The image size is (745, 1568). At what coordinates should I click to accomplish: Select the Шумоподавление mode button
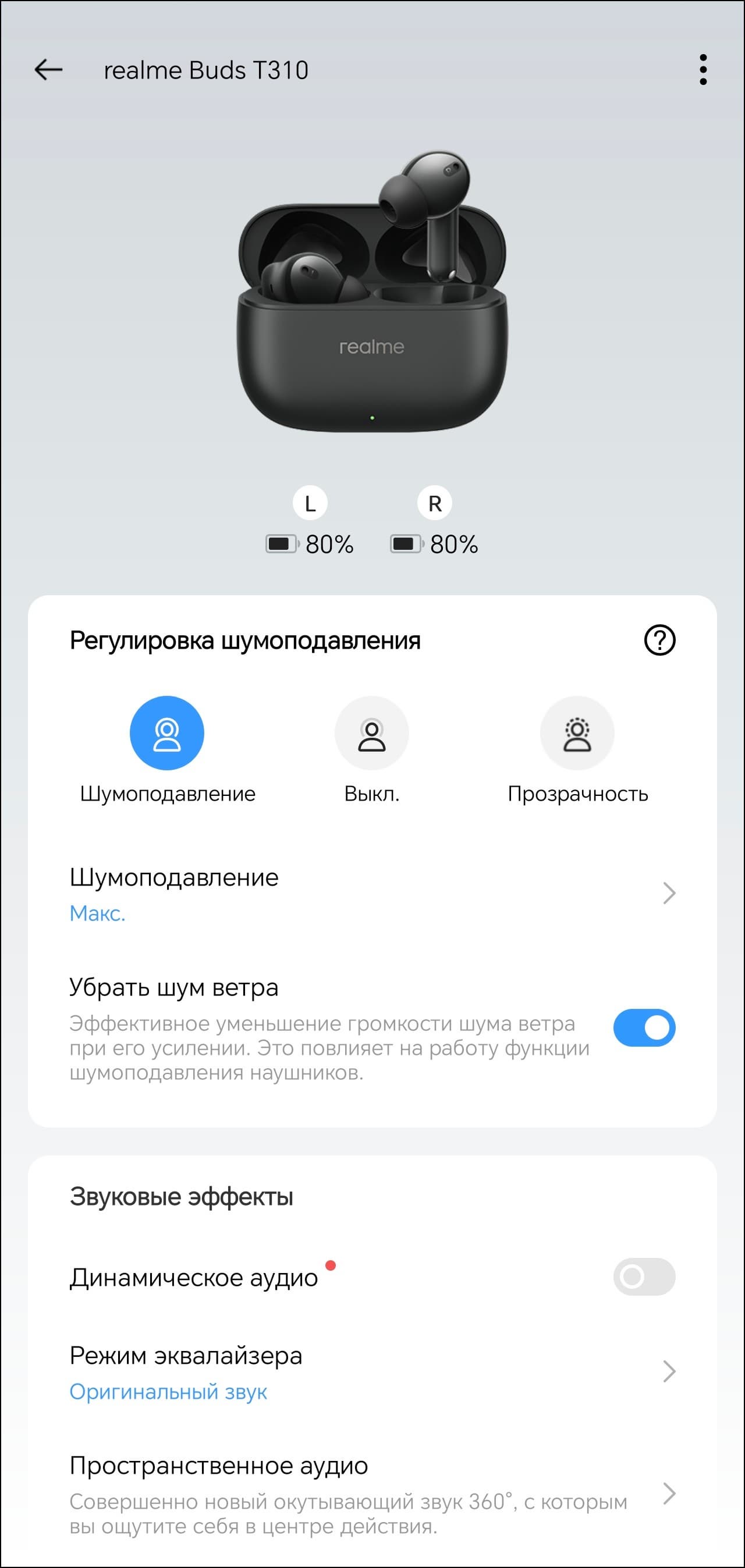(167, 733)
